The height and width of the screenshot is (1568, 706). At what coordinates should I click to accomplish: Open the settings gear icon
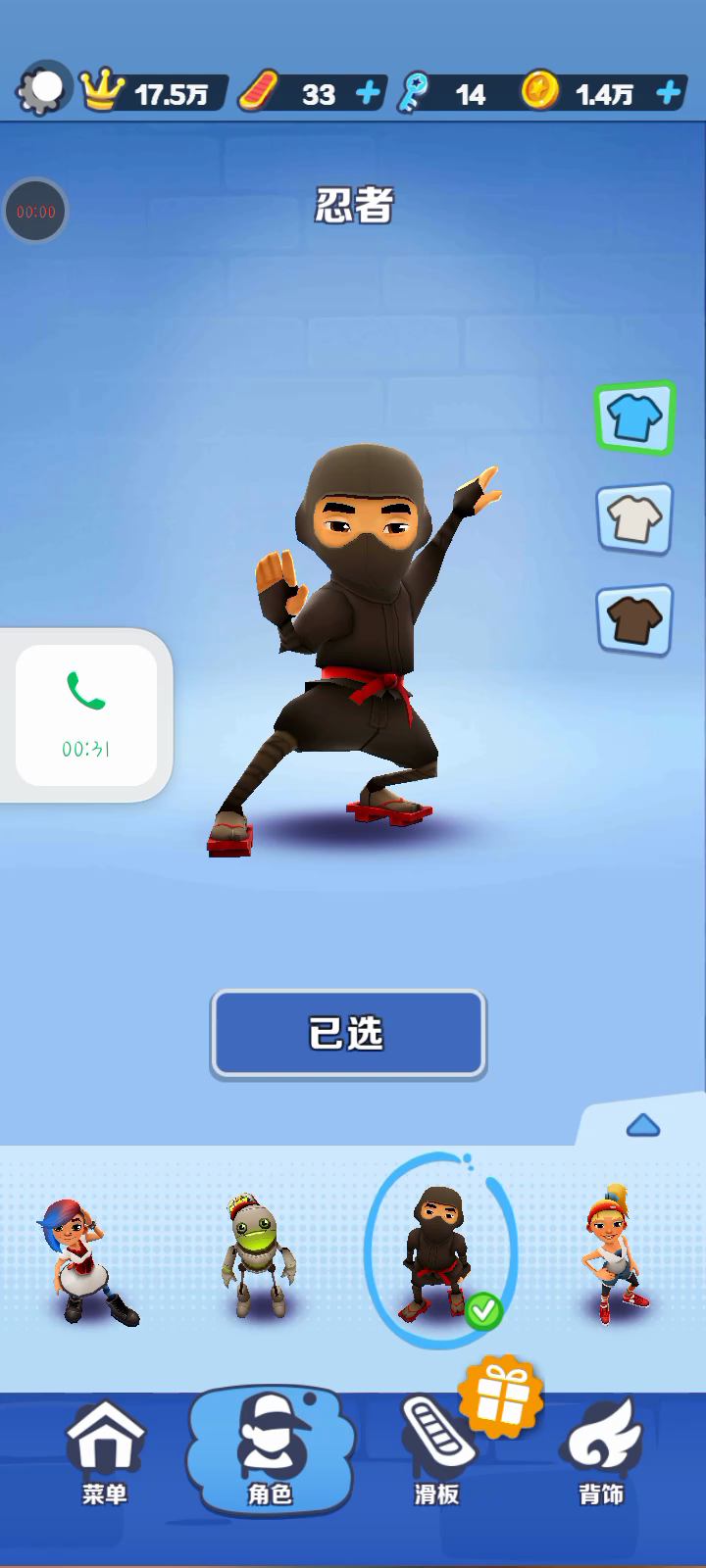(43, 90)
